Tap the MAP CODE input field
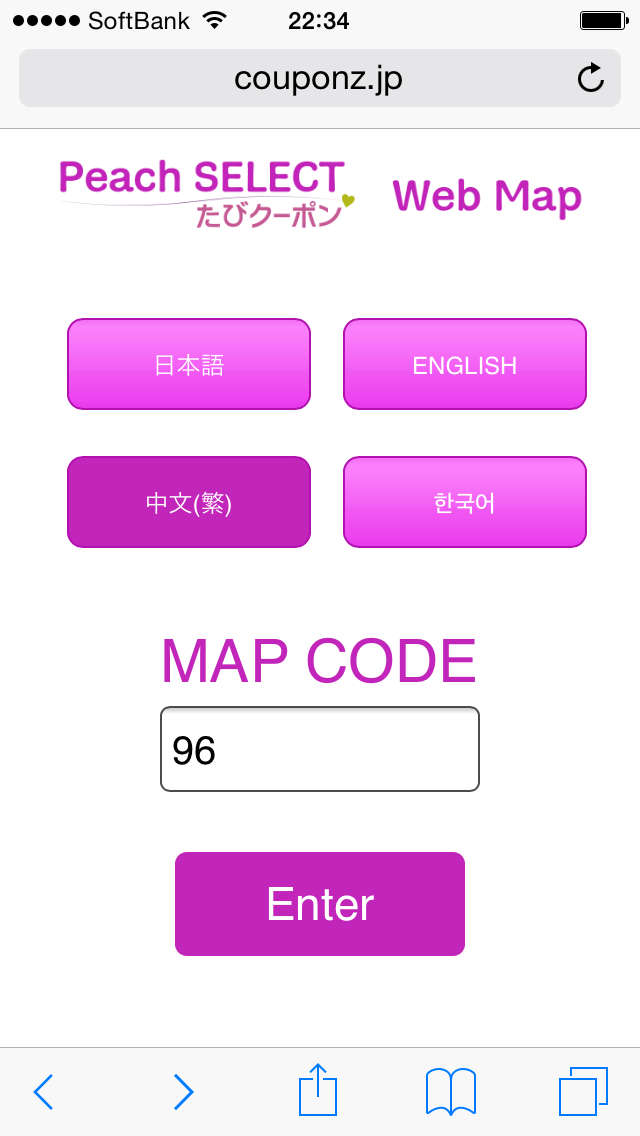 pyautogui.click(x=320, y=749)
